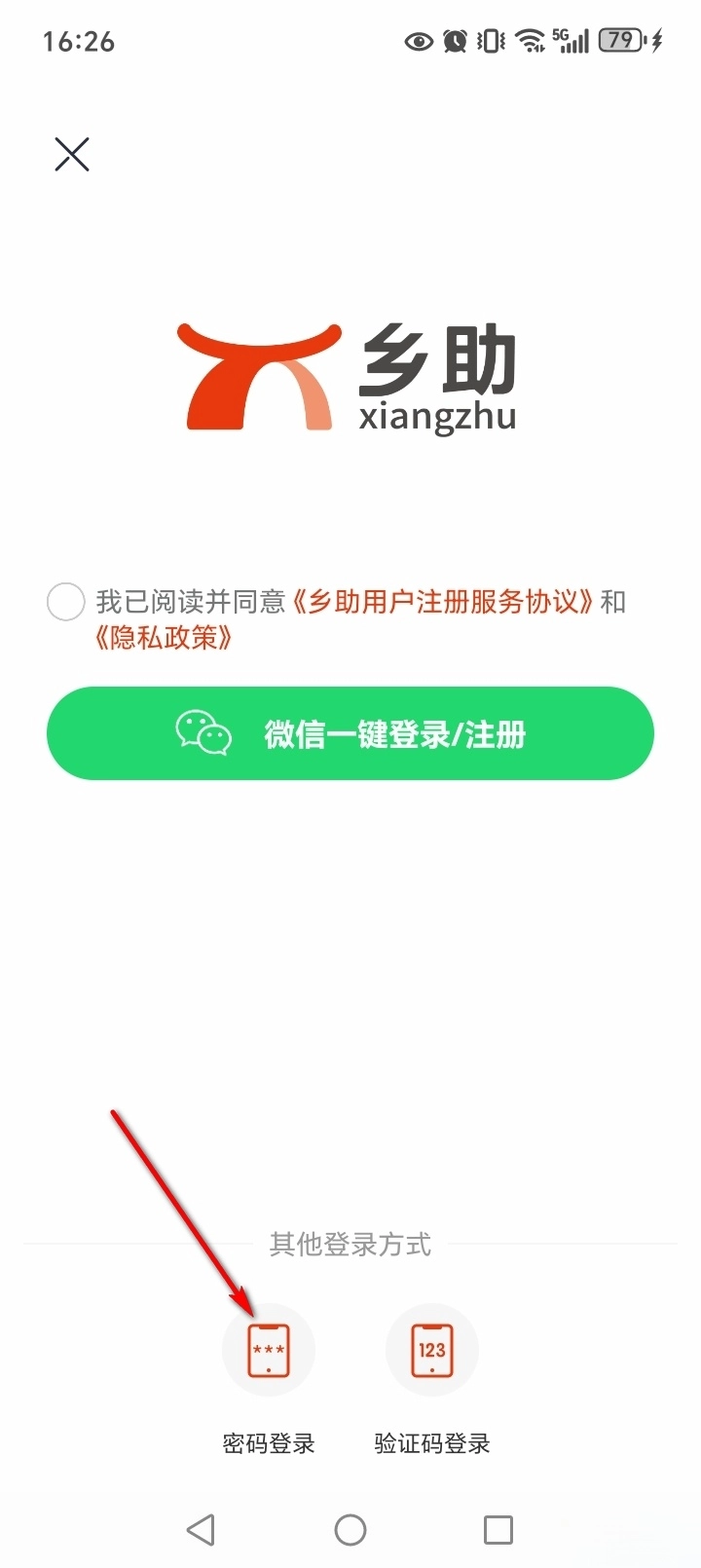
Task: Close the login screen
Action: coord(72,154)
